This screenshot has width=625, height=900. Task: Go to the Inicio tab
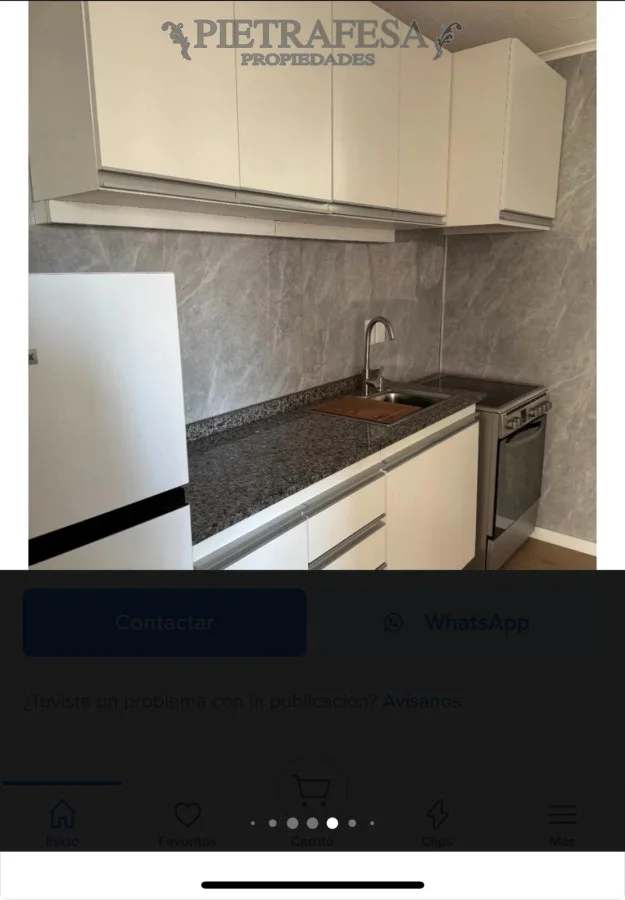click(x=62, y=822)
